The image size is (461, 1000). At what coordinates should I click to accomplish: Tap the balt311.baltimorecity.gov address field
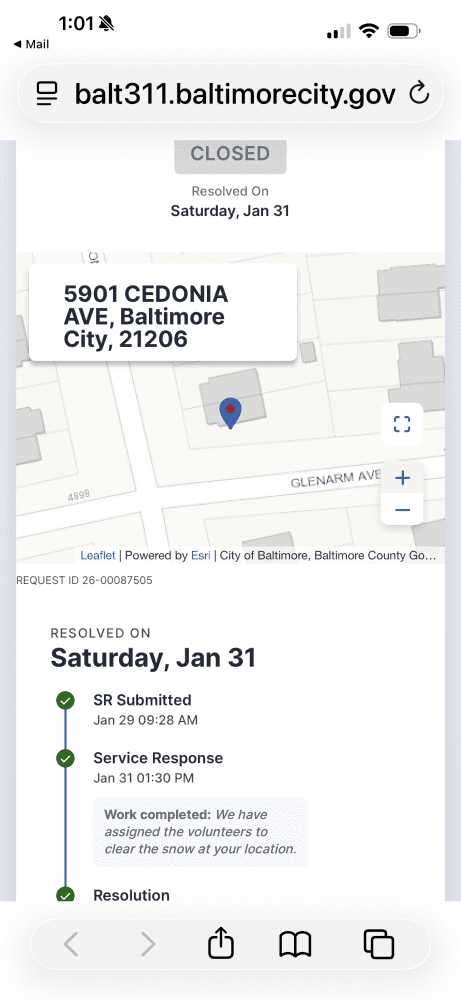(x=235, y=94)
